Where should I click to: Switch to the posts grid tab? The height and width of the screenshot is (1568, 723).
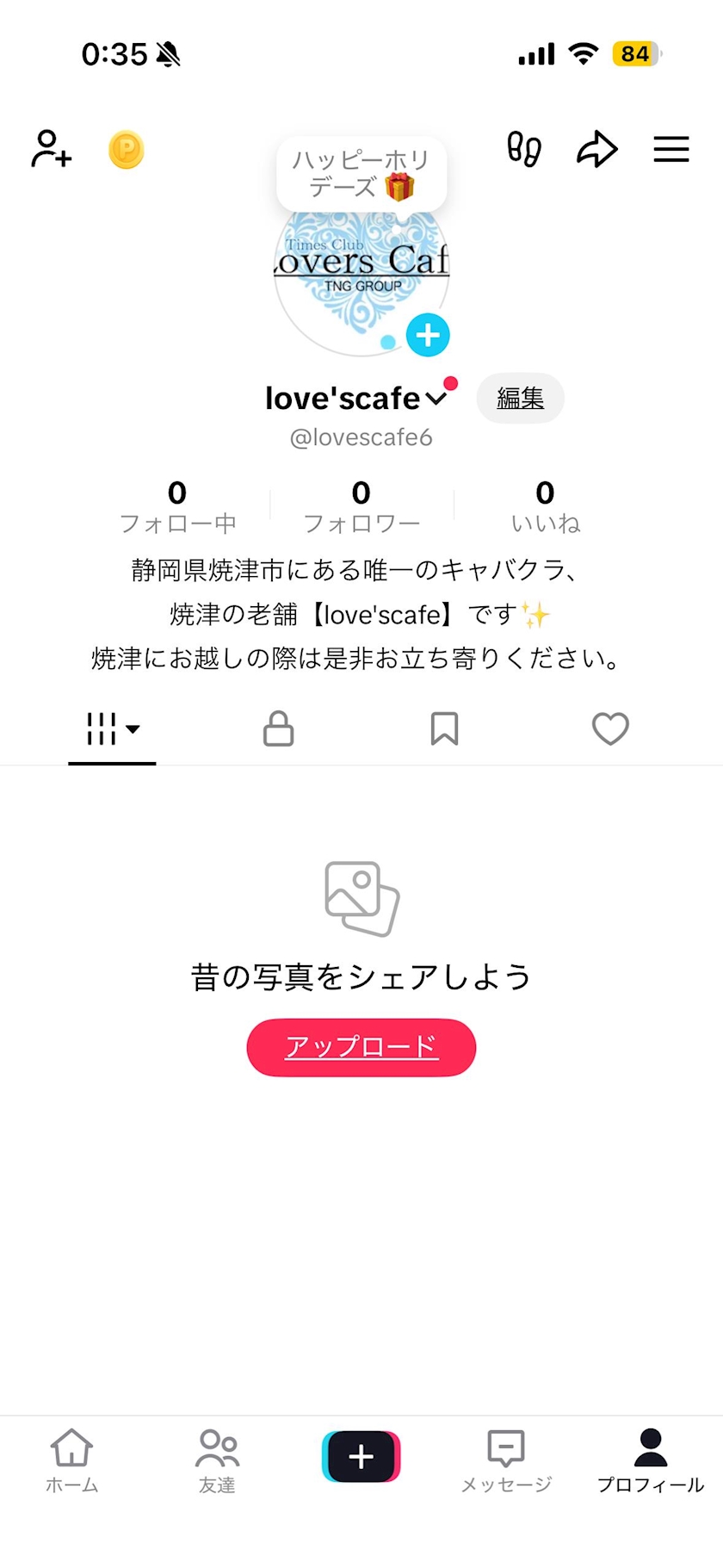point(112,728)
